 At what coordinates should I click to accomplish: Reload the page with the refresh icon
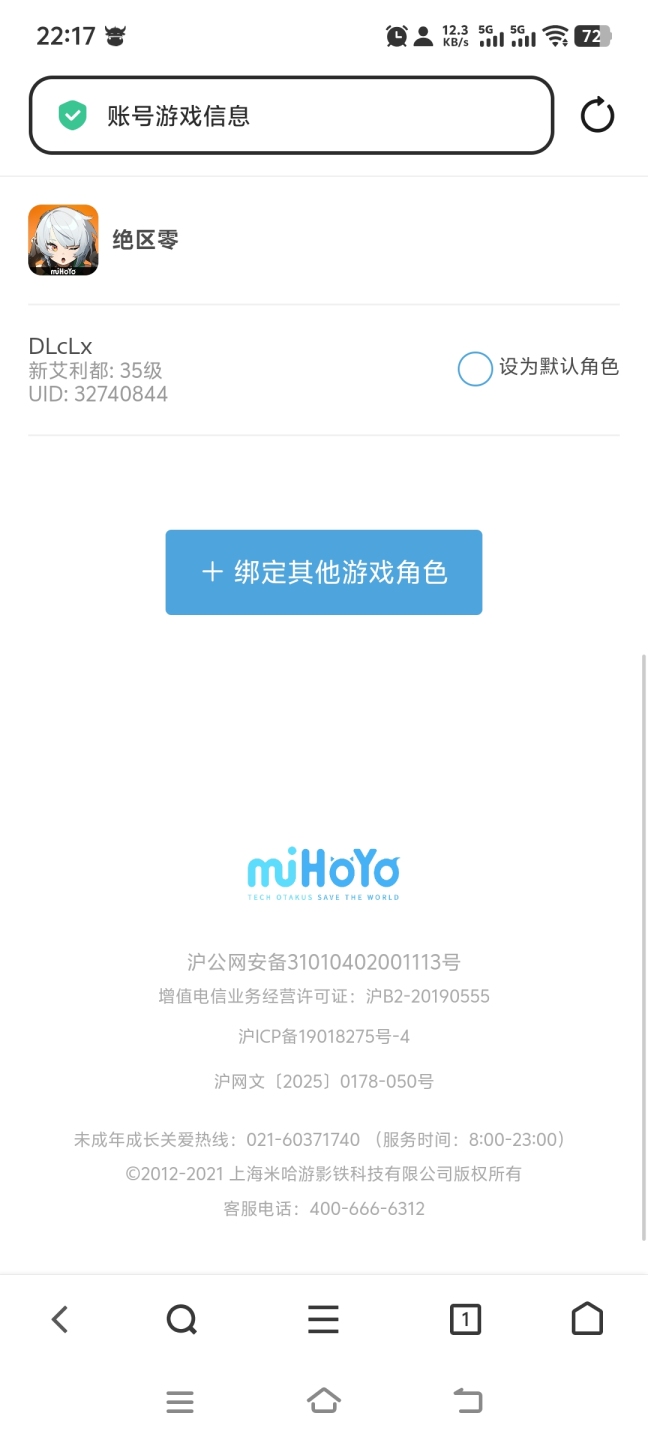click(597, 116)
